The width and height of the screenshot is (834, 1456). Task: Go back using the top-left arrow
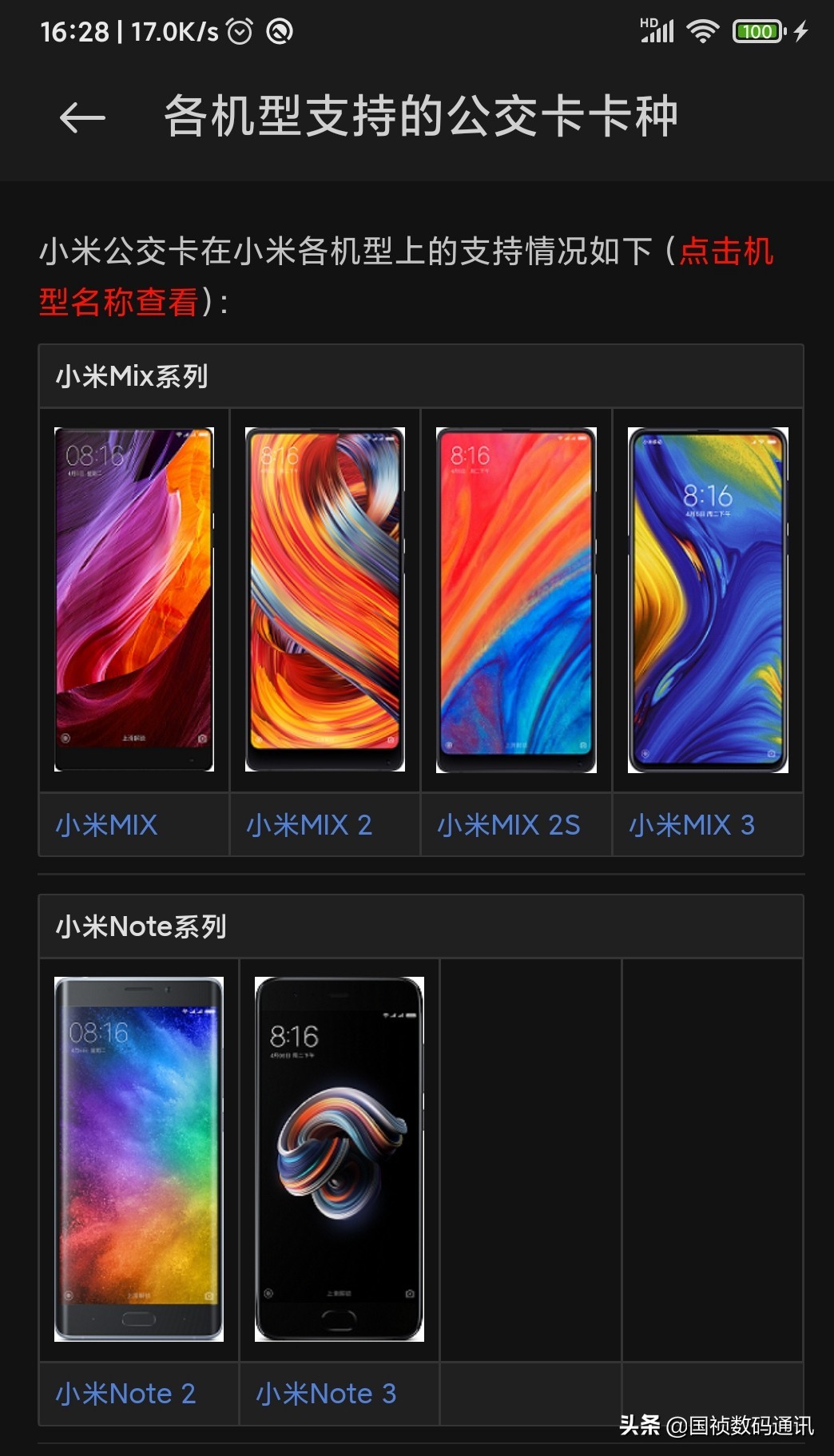(x=82, y=118)
